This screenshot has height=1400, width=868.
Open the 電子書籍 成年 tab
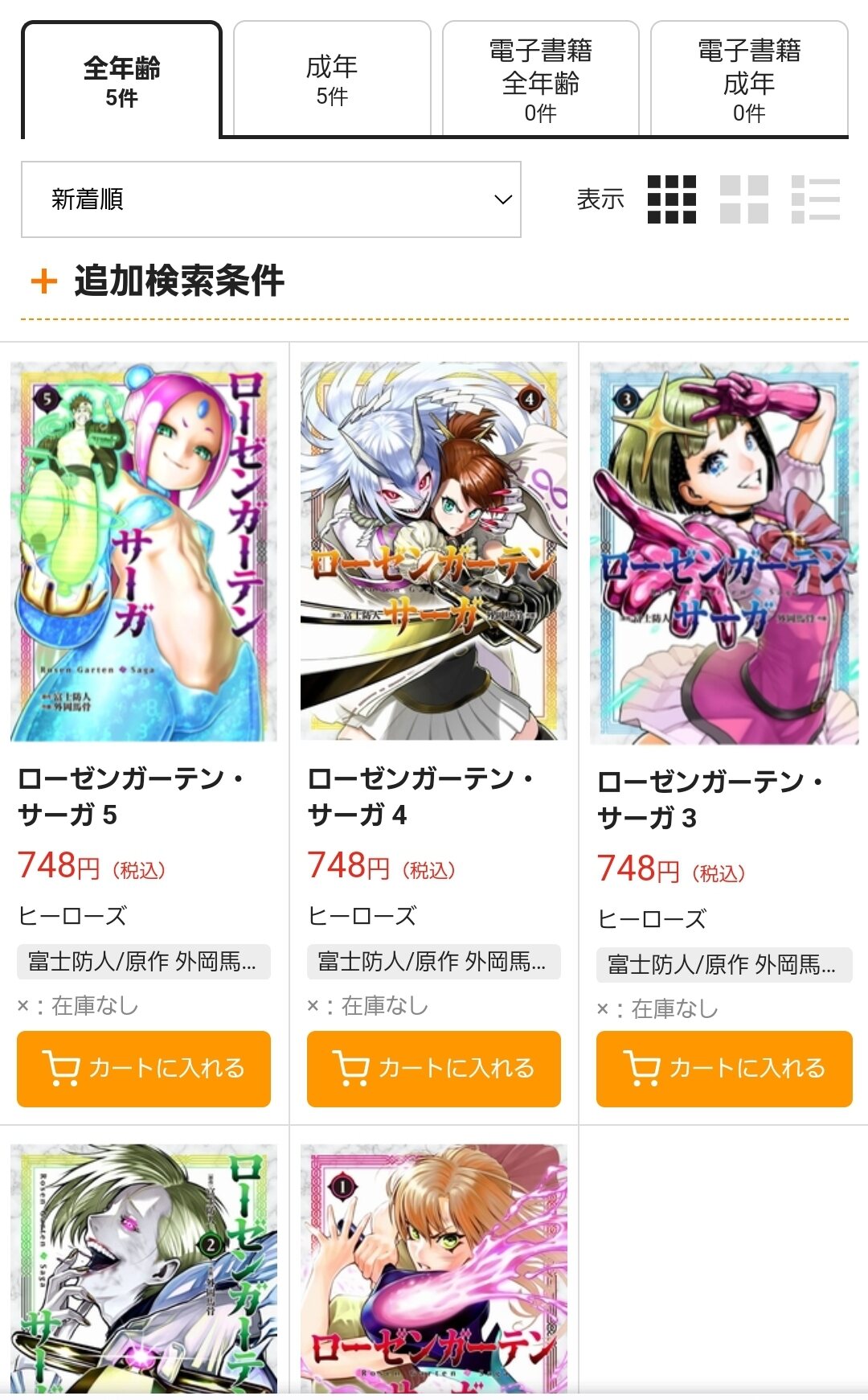pos(749,80)
